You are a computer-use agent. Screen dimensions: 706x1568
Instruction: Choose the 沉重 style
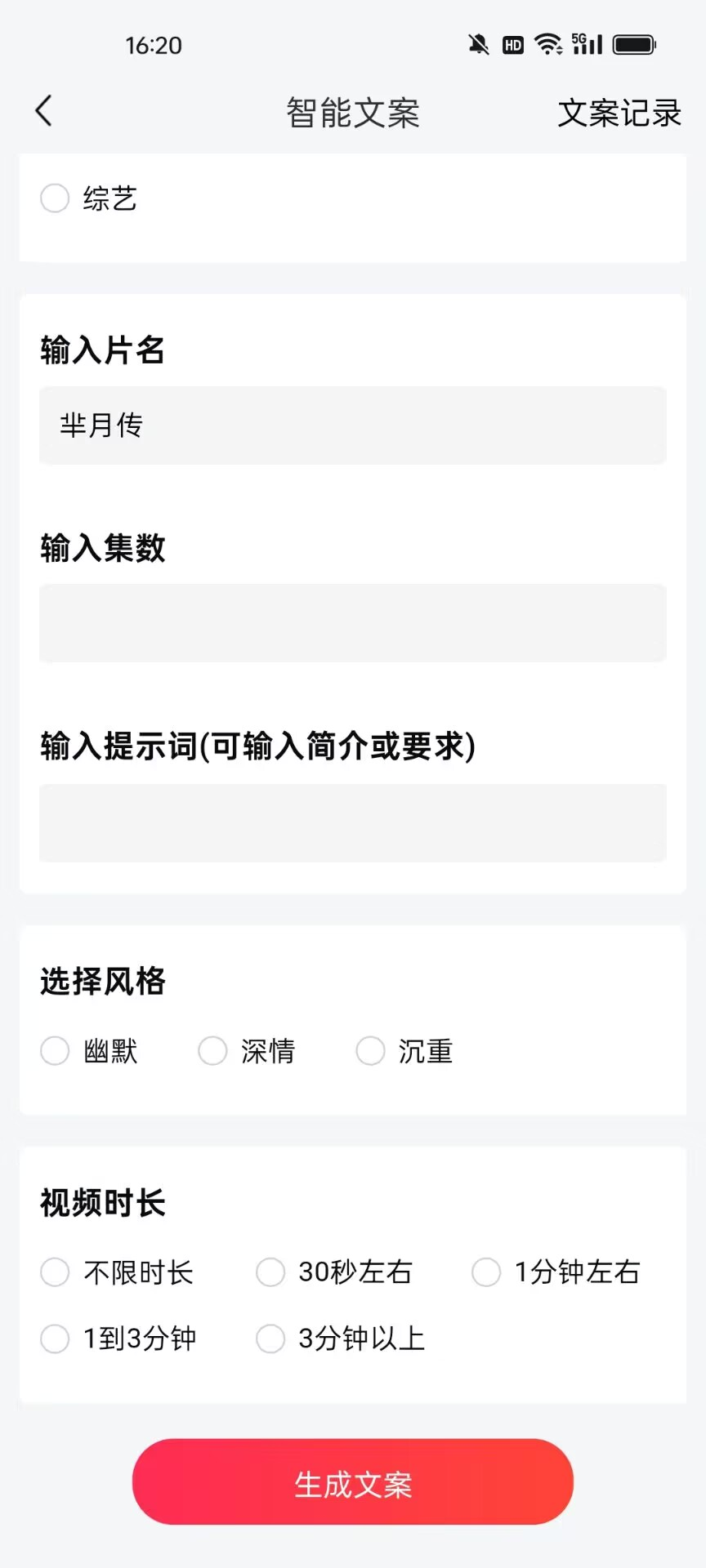pyautogui.click(x=404, y=1051)
